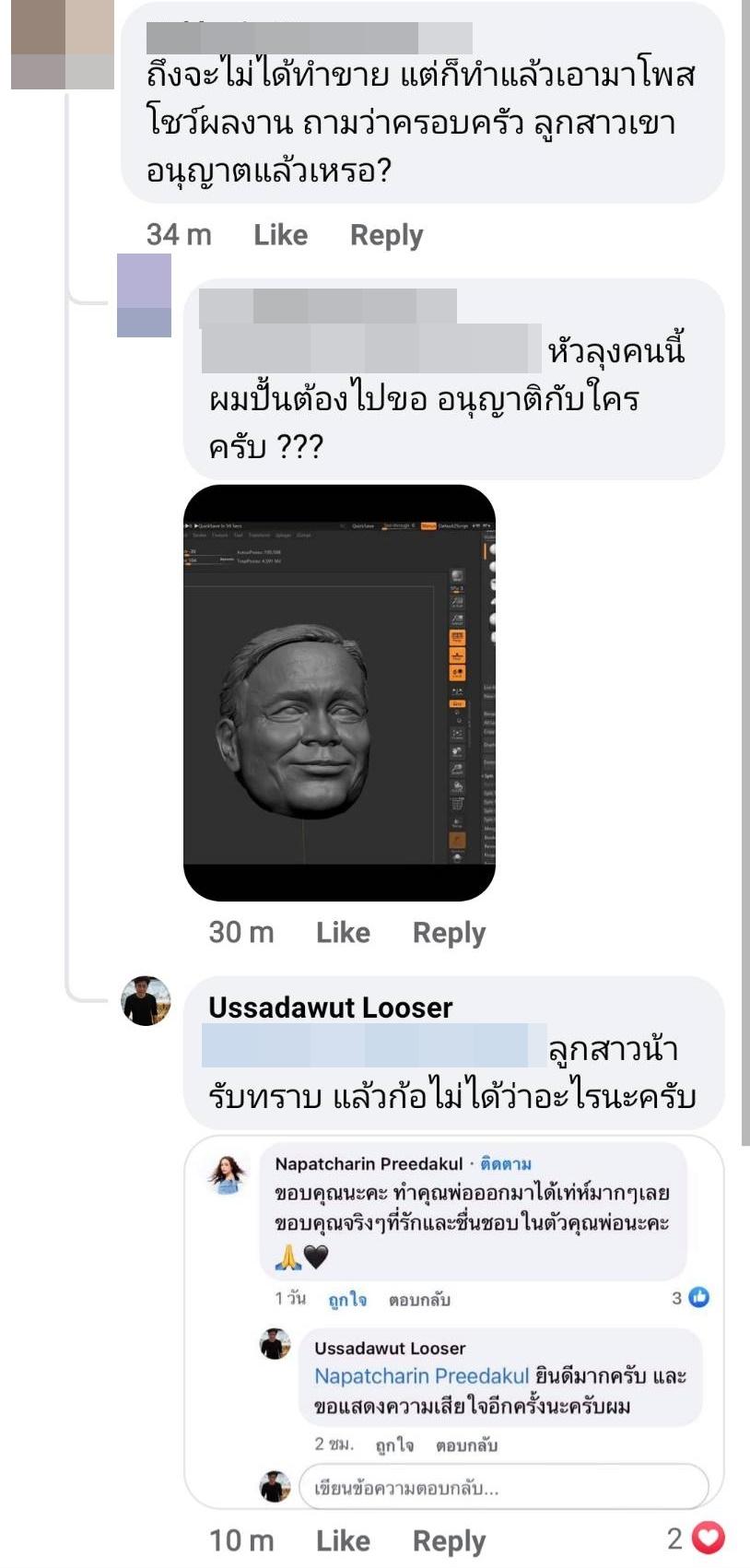Screen dimensions: 750x1568
Task: Reply to the comment posted 10 m ago
Action: click(449, 1542)
